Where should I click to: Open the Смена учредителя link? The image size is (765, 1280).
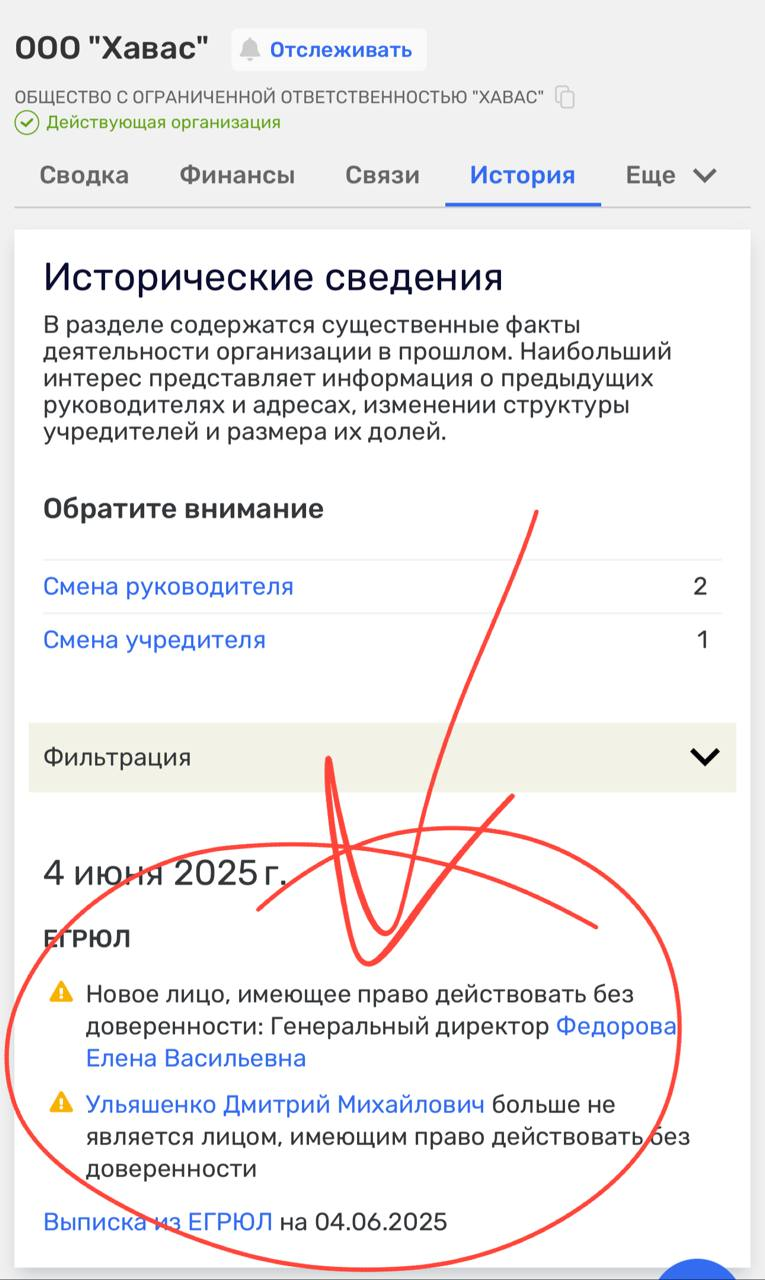(x=154, y=639)
